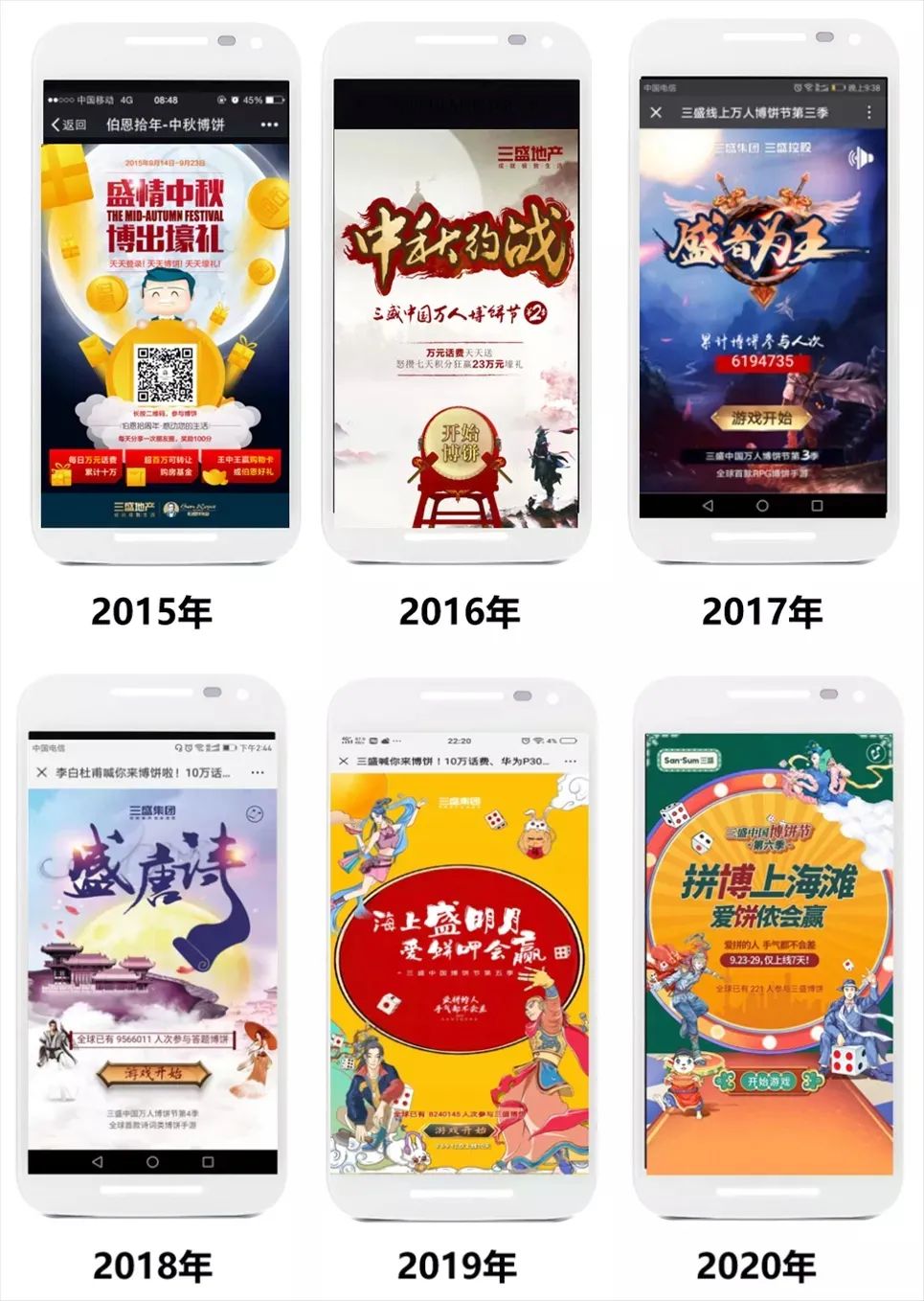The width and height of the screenshot is (924, 1301).
Task: Tap the 4G signal indicator on 2015 status bar
Action: [x=124, y=99]
